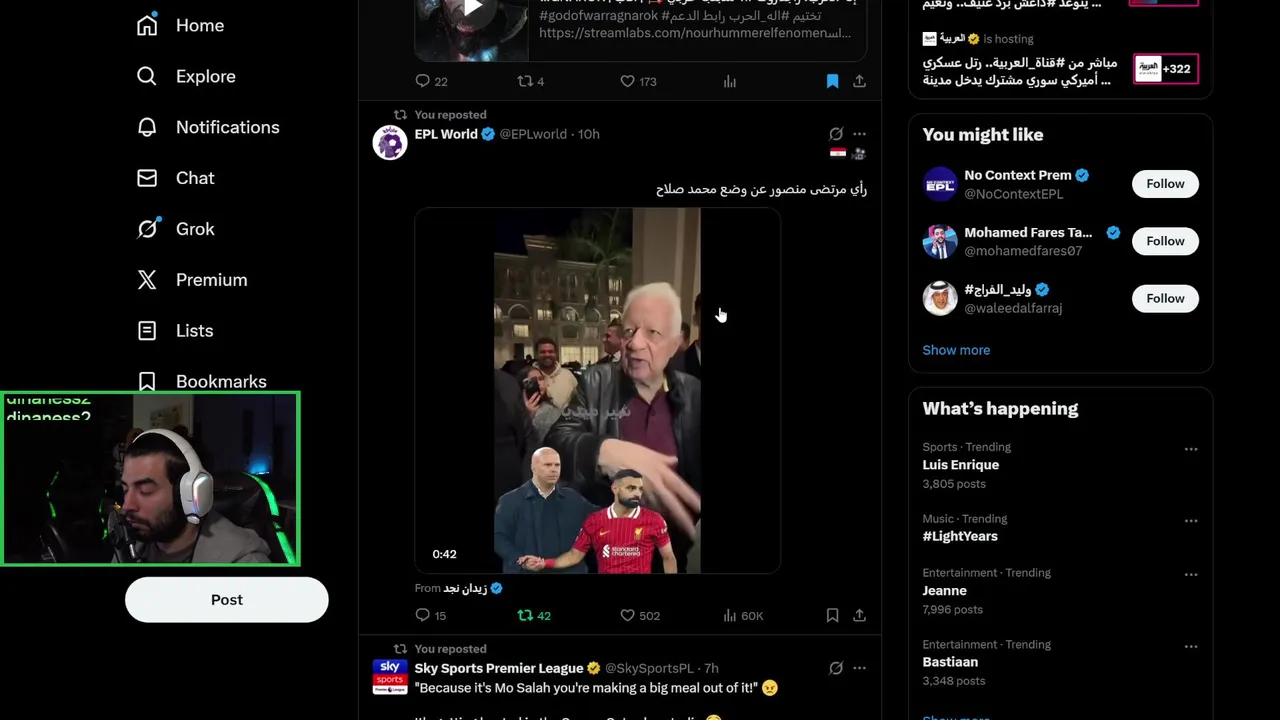This screenshot has height=720, width=1280.
Task: Follow waleedalfarraj account
Action: coord(1164,298)
